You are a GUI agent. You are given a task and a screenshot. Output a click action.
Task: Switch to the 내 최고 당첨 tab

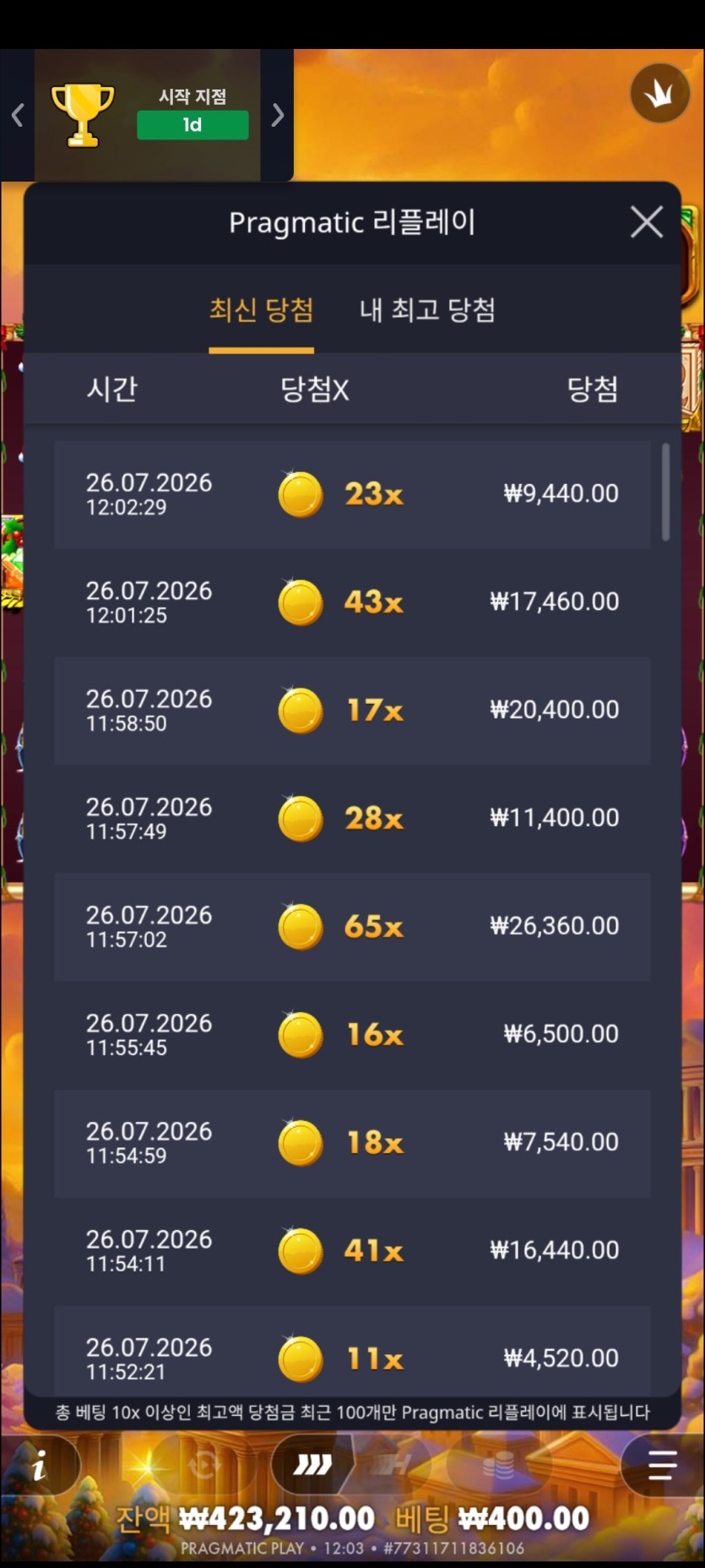[x=427, y=309]
